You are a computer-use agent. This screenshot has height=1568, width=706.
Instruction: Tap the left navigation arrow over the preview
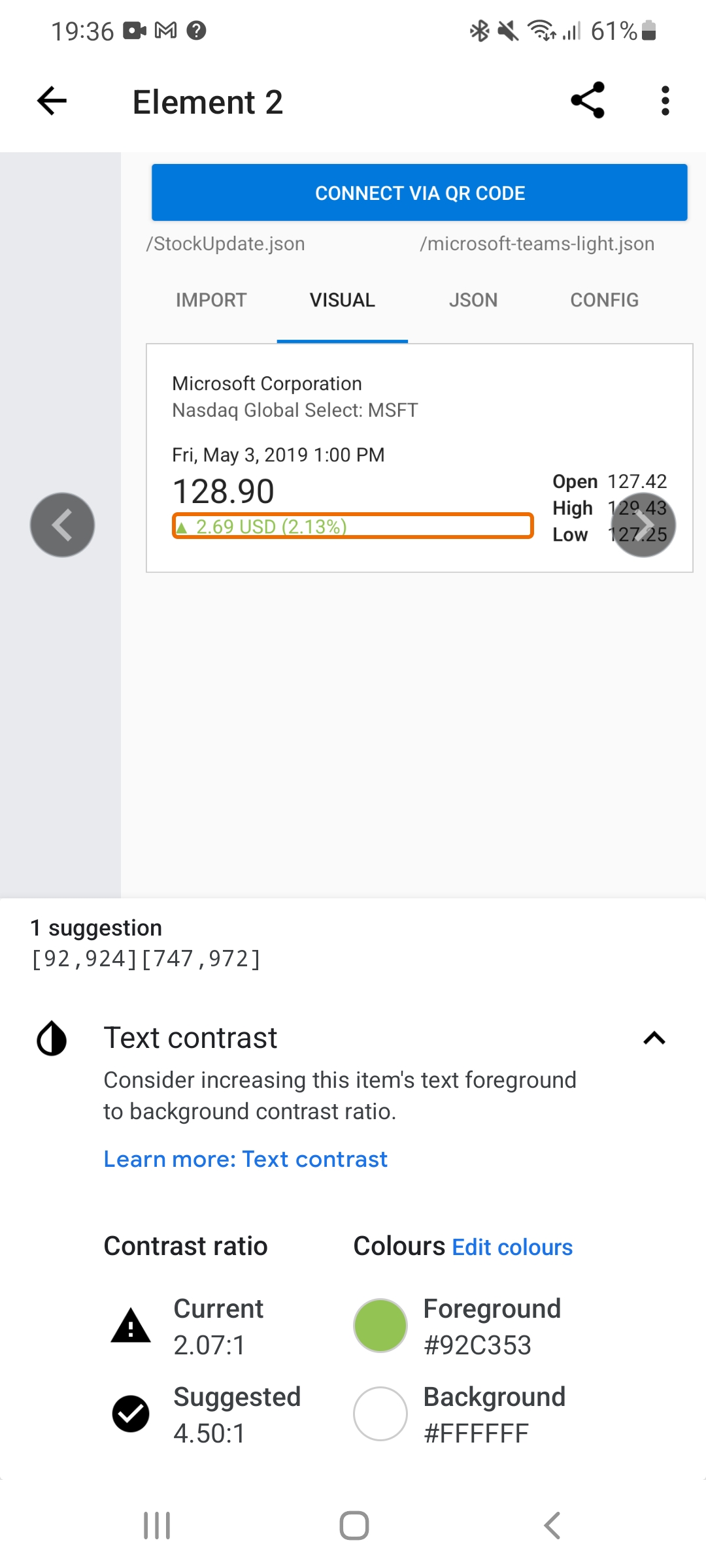pyautogui.click(x=62, y=525)
